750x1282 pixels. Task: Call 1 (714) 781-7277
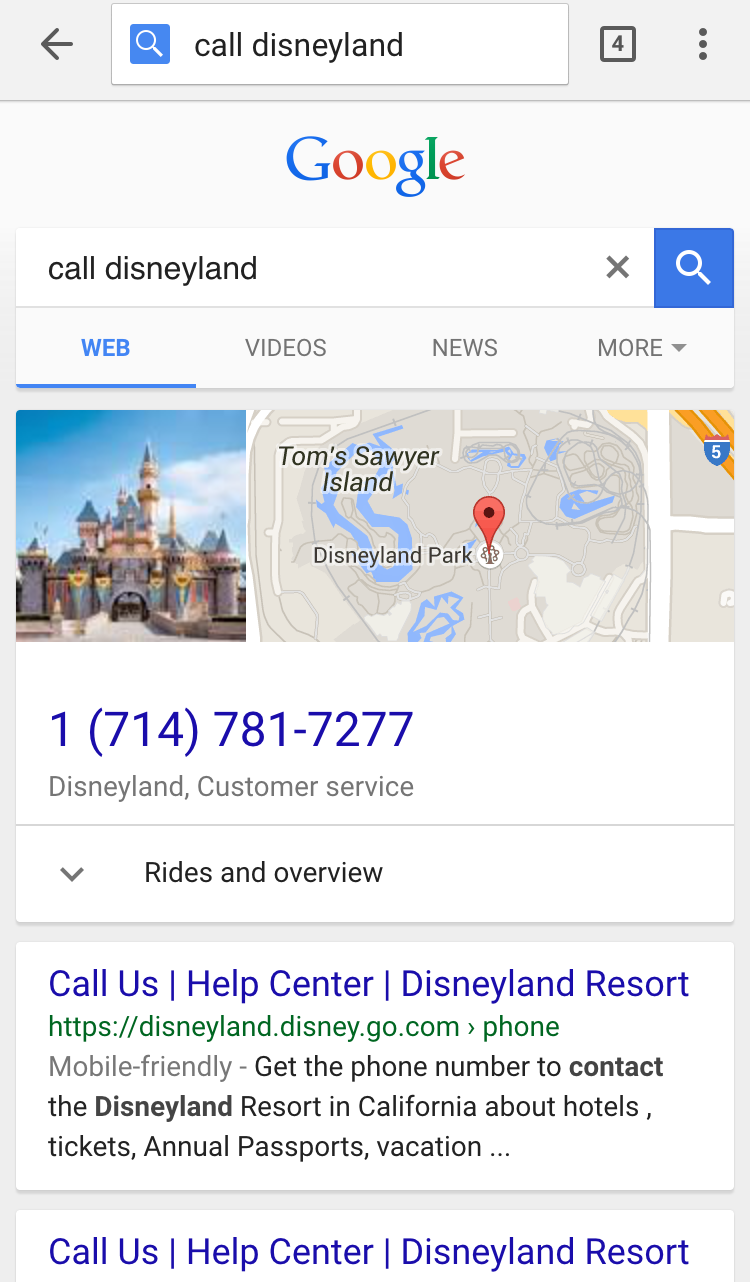[231, 729]
